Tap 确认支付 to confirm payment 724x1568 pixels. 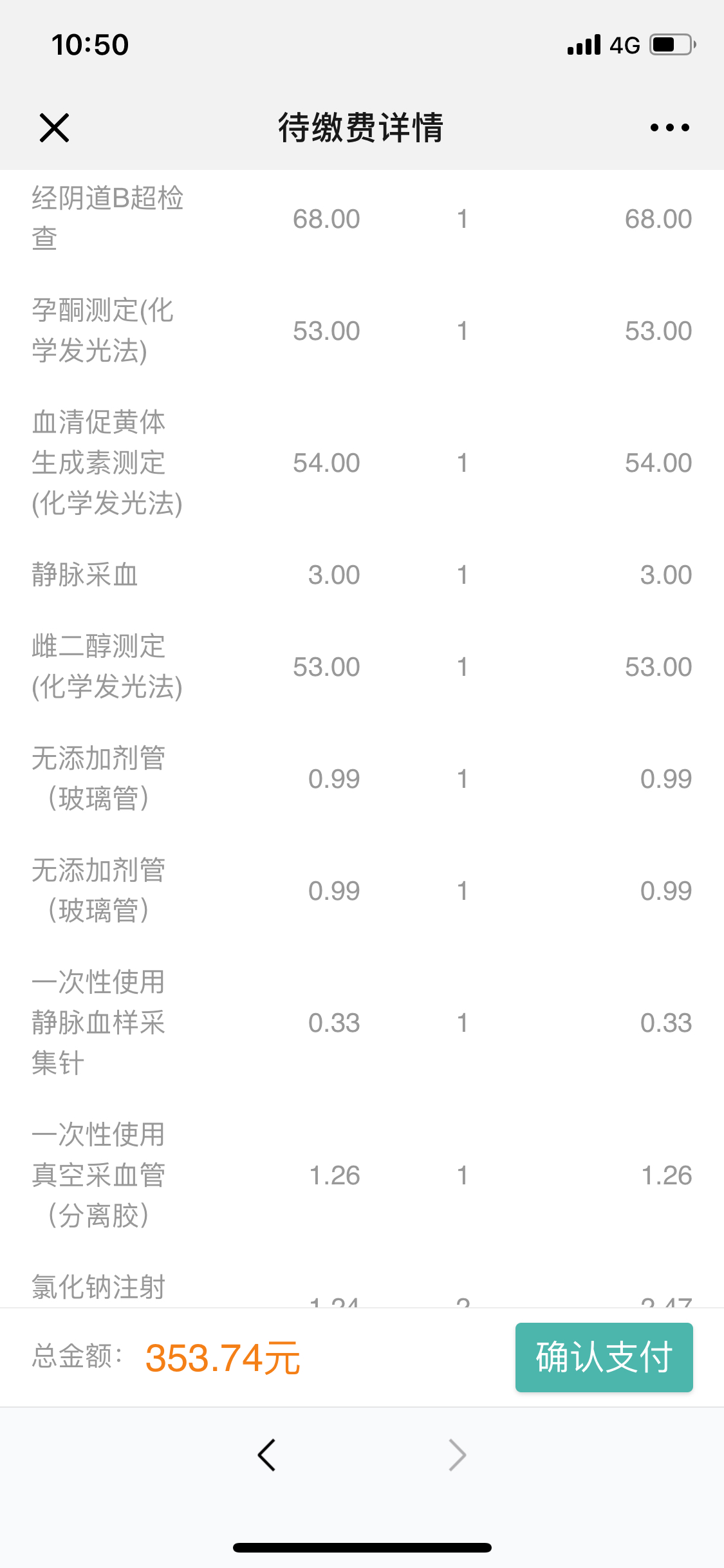(604, 1358)
